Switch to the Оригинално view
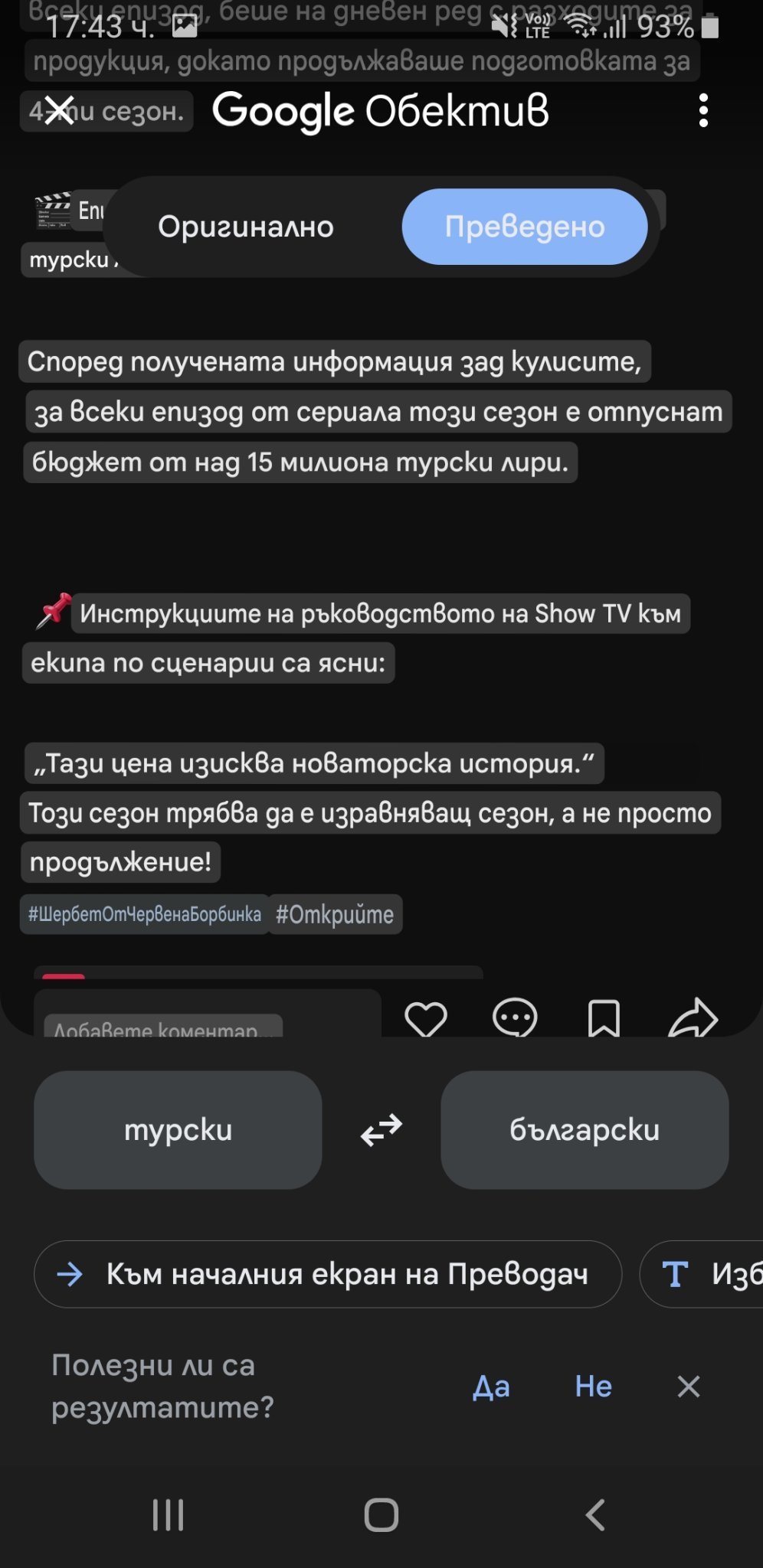The width and height of the screenshot is (763, 1568). click(x=246, y=227)
